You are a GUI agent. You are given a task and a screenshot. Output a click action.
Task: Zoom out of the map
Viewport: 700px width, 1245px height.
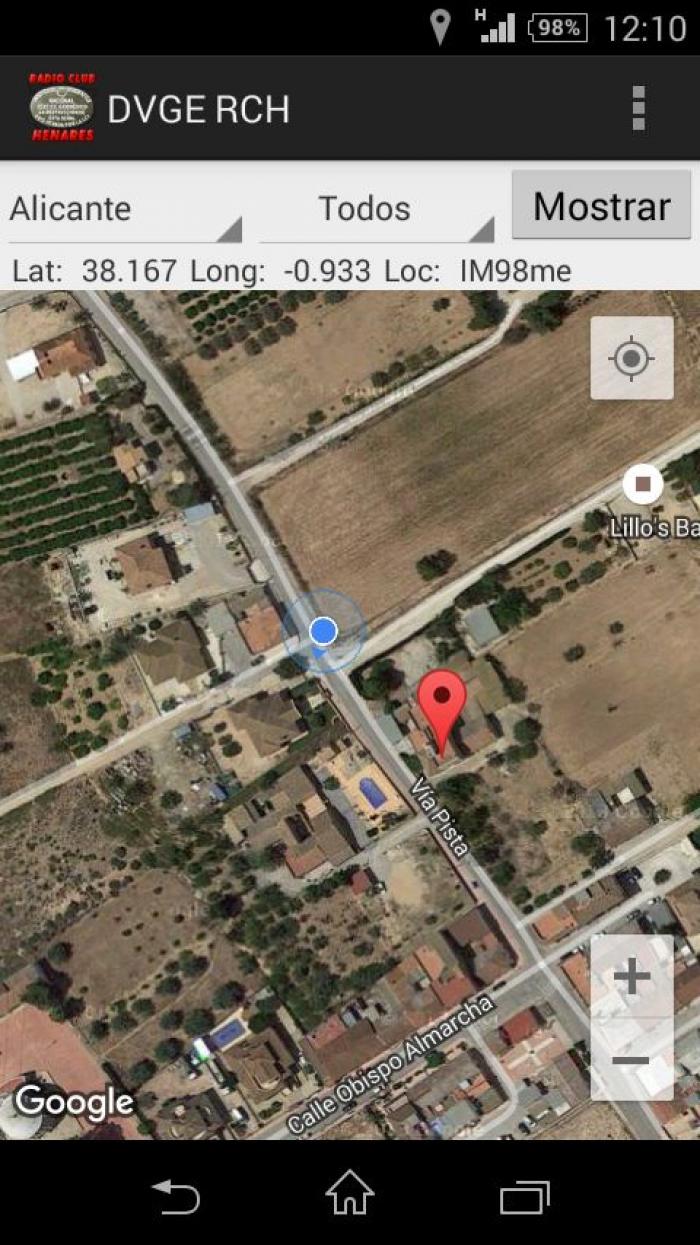631,1060
